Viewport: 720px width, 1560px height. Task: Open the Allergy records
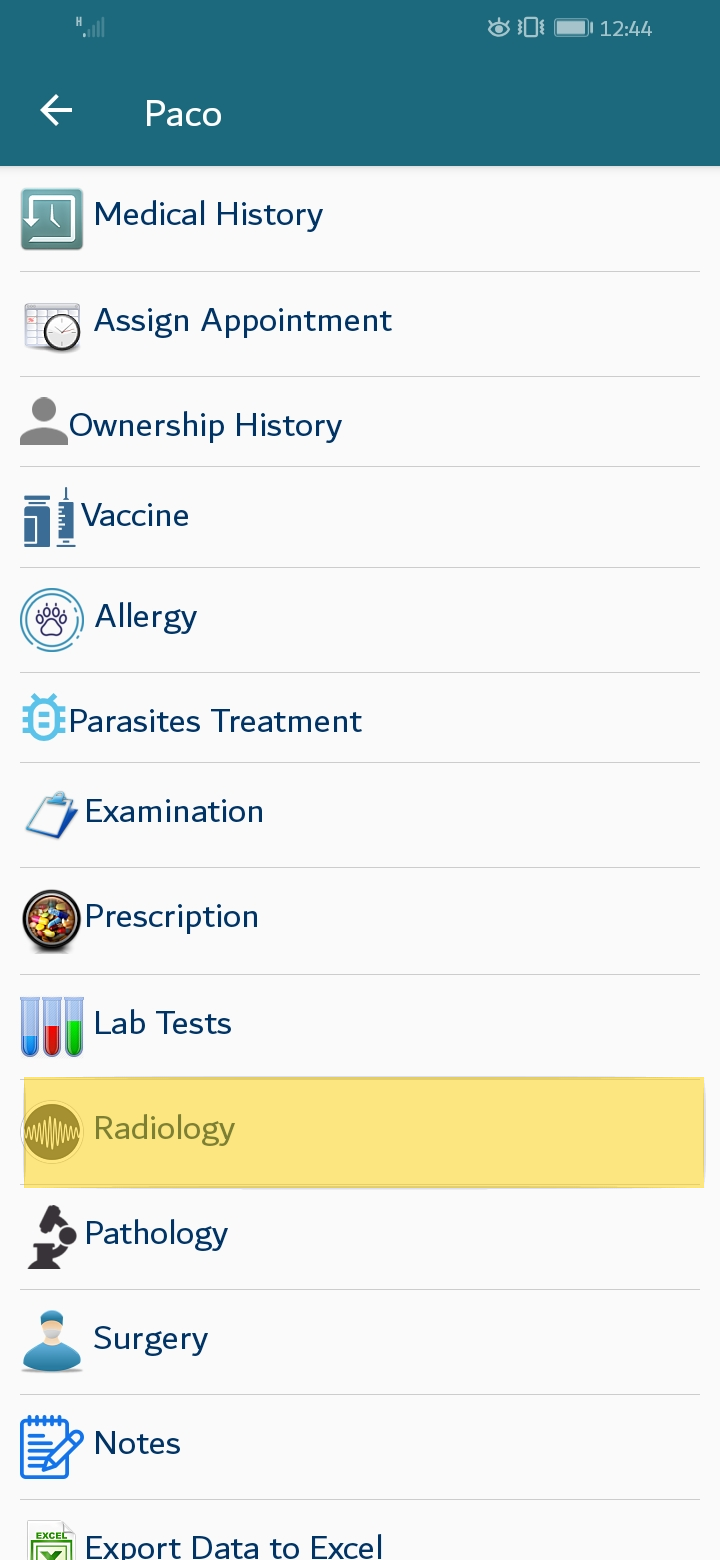[360, 620]
